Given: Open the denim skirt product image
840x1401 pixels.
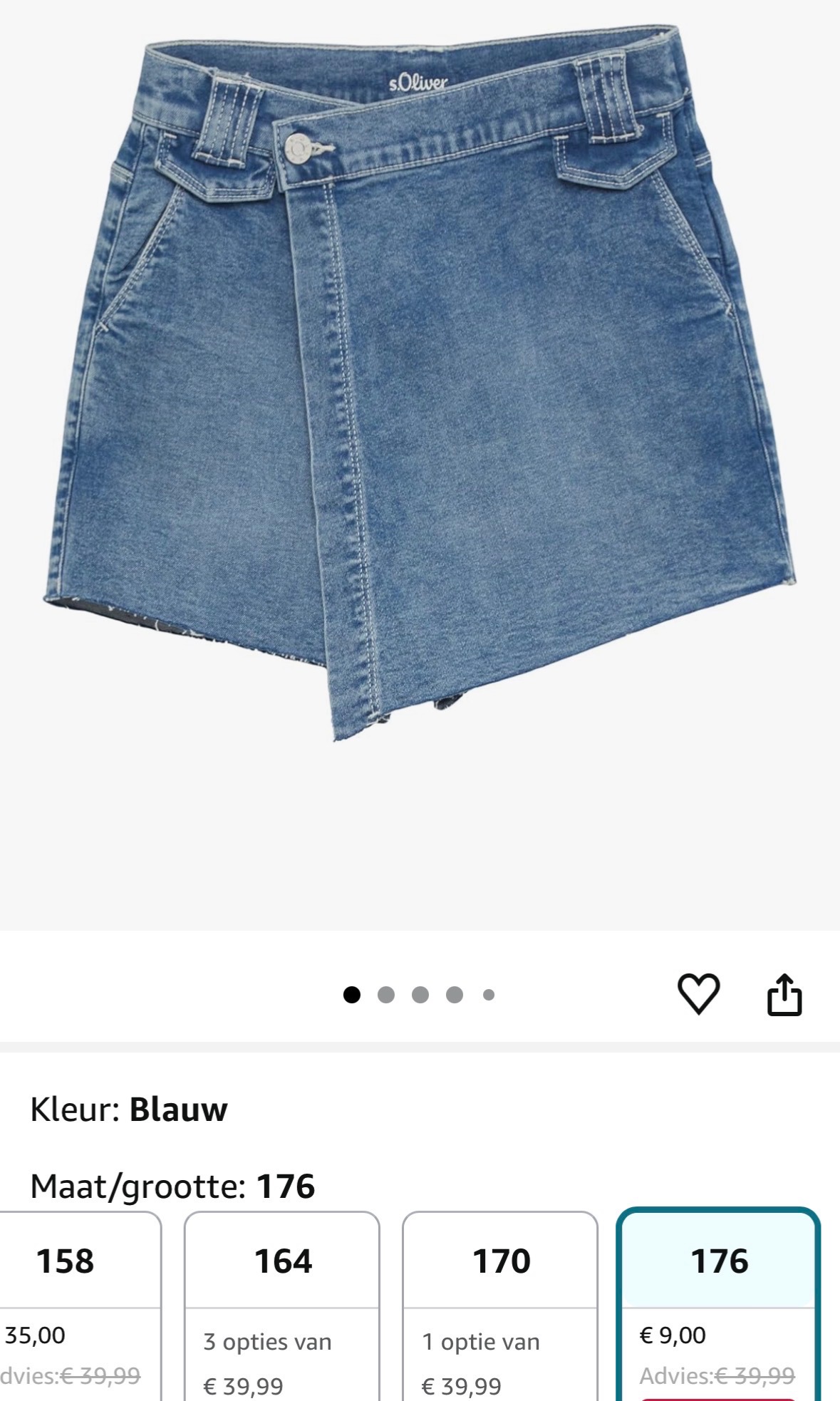Looking at the screenshot, I should (x=420, y=385).
